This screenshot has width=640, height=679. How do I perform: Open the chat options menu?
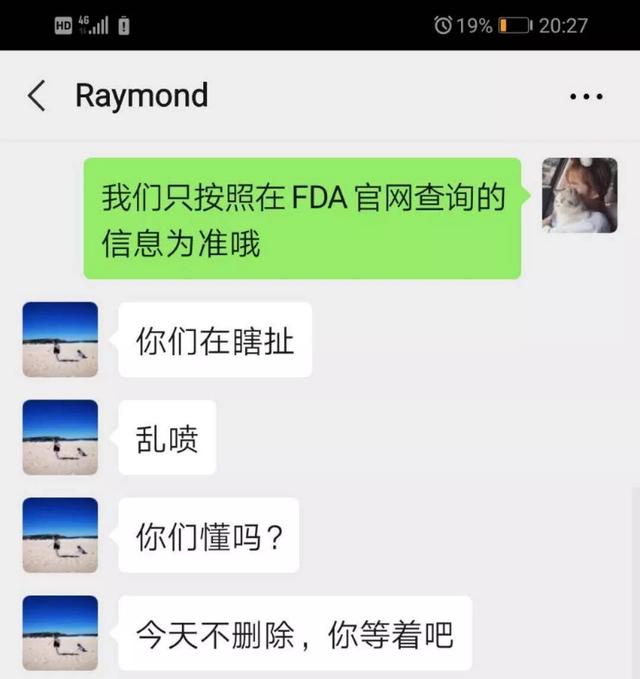[x=585, y=97]
